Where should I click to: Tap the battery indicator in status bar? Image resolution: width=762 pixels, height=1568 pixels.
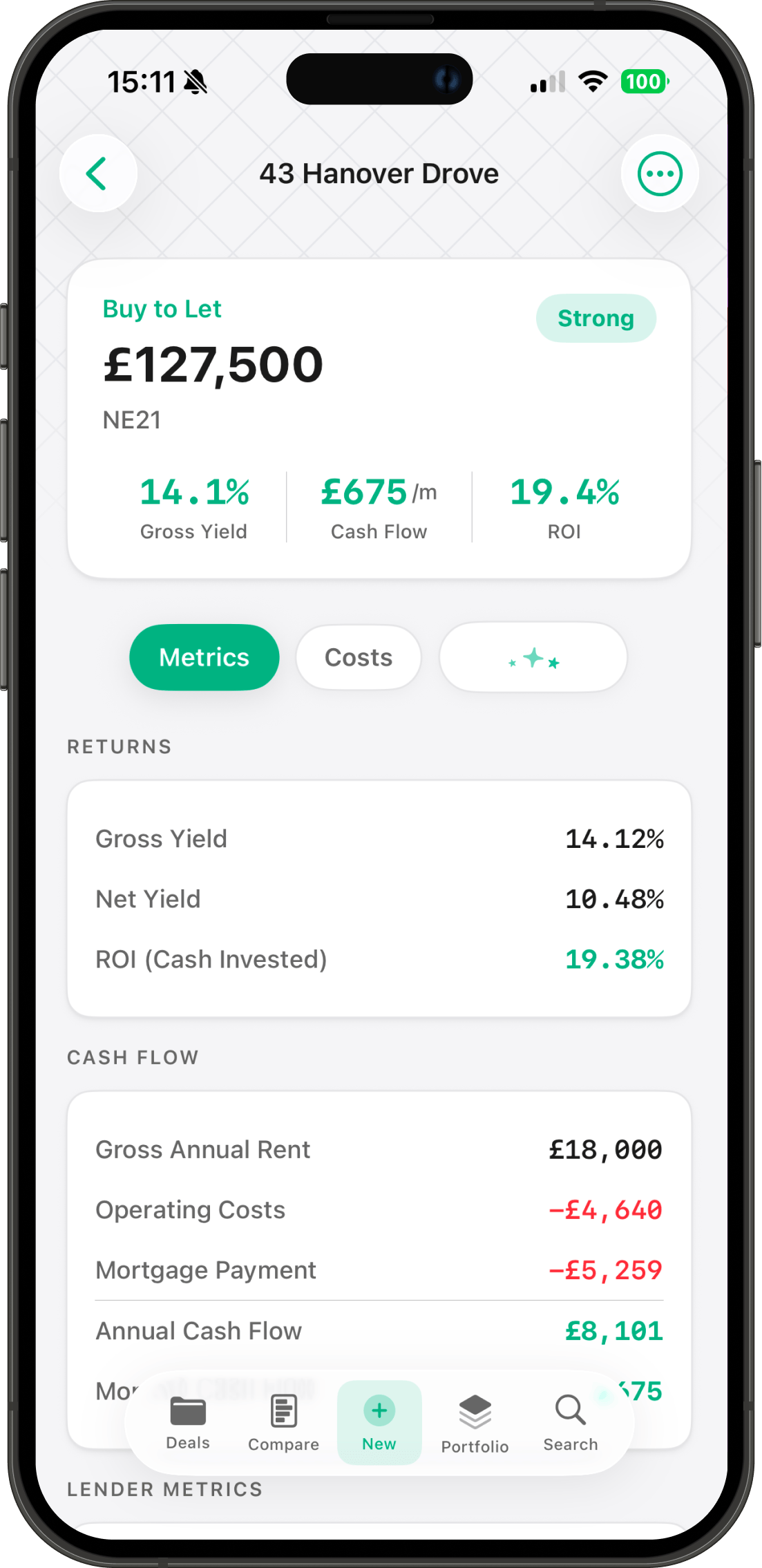click(x=643, y=81)
